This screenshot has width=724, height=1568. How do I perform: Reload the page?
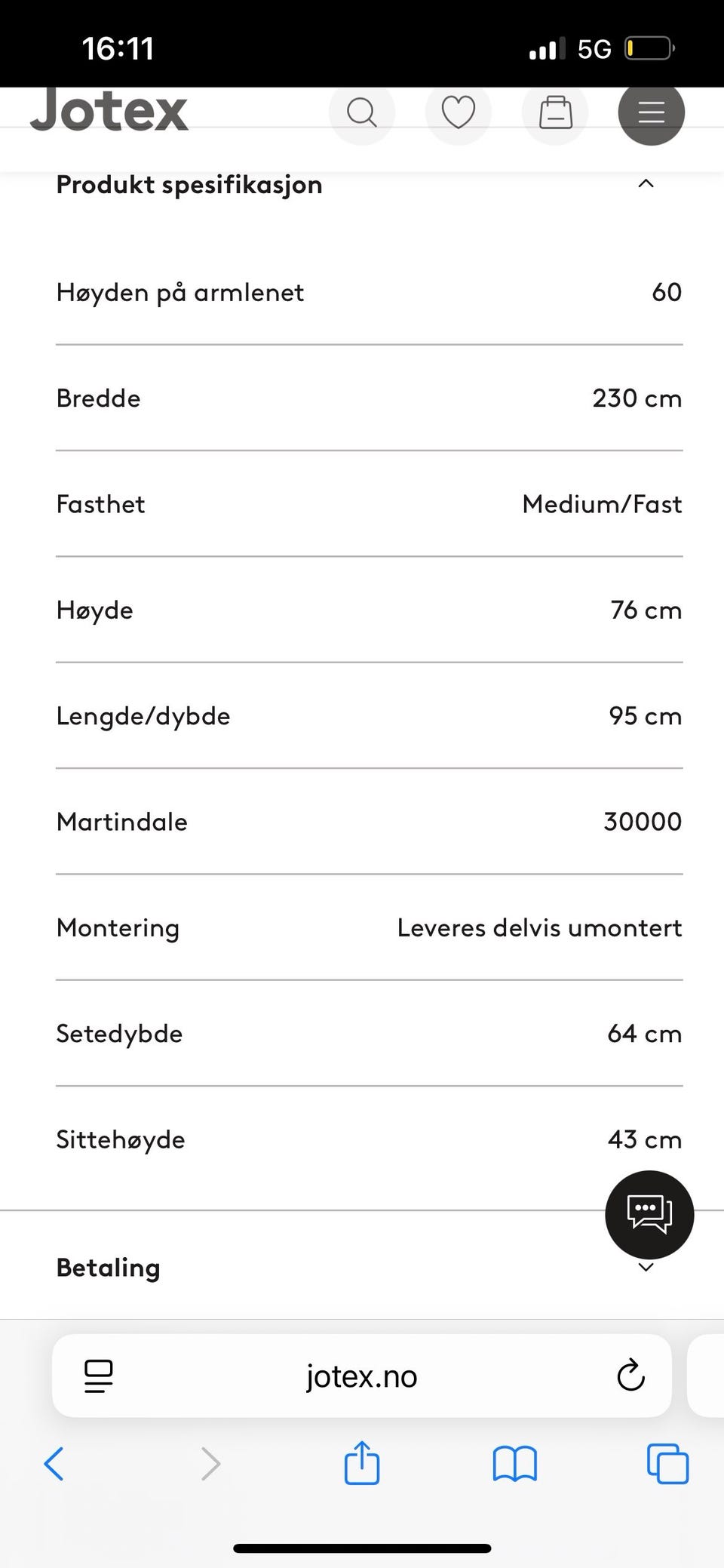pyautogui.click(x=630, y=1376)
